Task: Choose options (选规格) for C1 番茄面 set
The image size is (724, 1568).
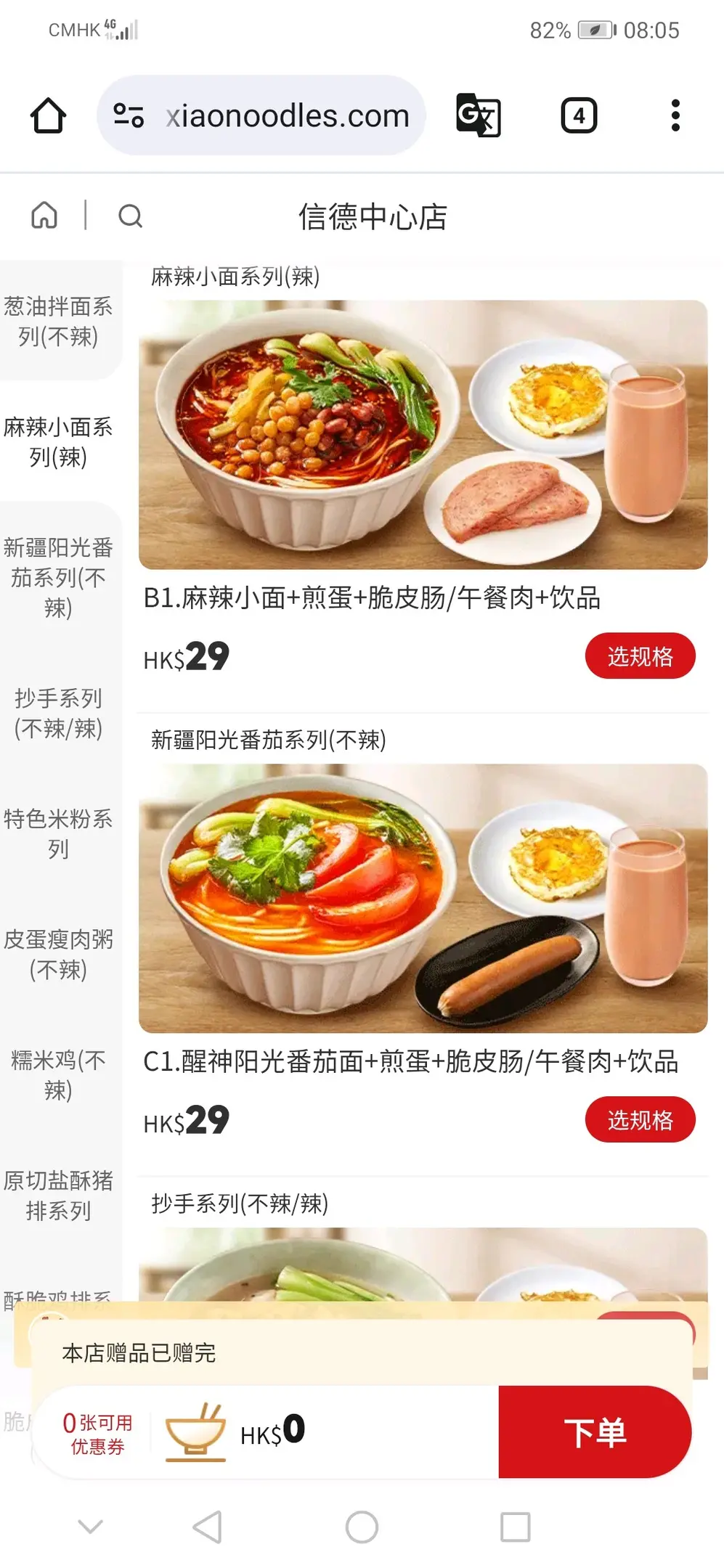Action: [x=640, y=1119]
